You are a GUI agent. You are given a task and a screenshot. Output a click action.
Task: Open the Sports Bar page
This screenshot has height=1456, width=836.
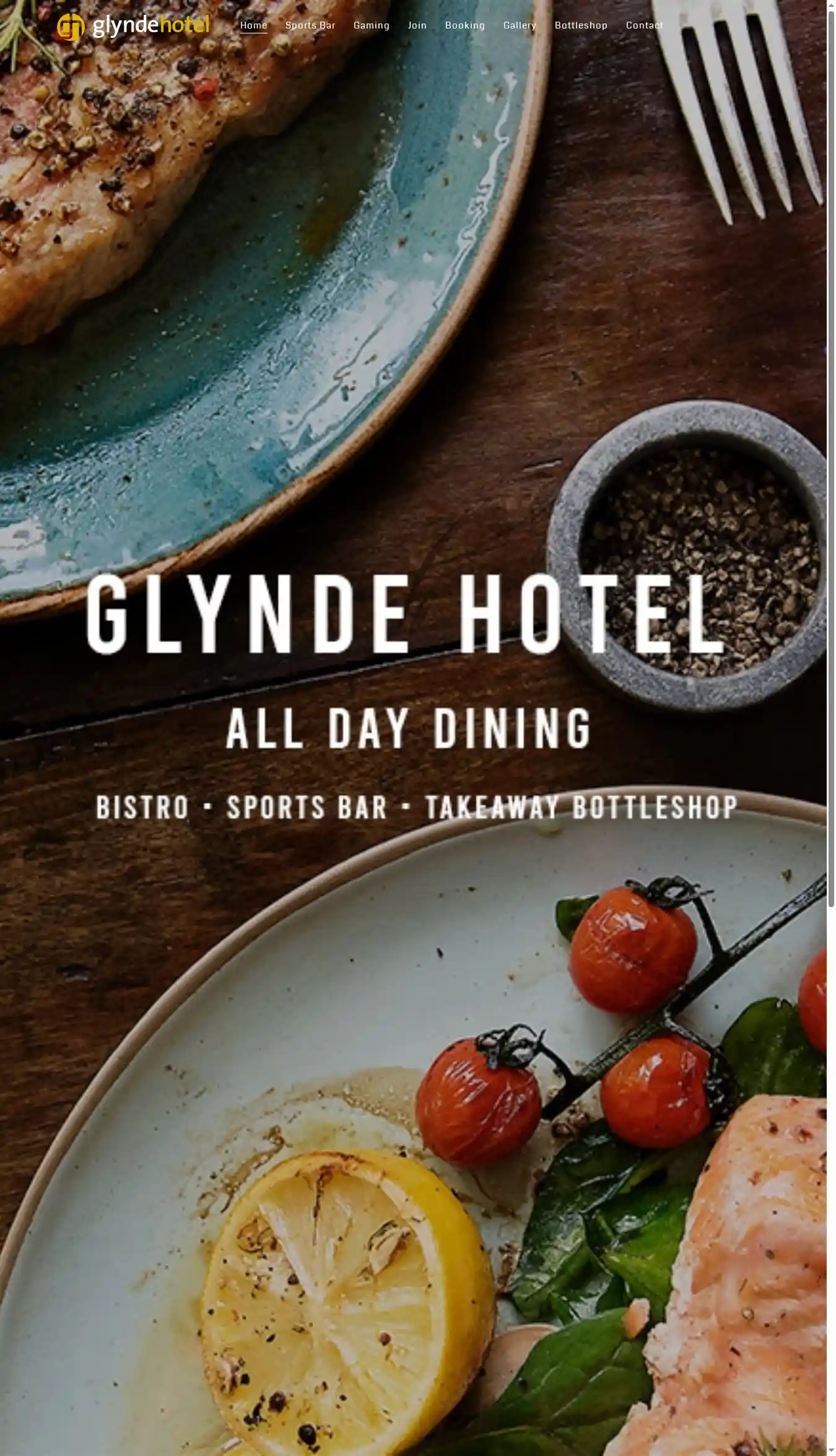pyautogui.click(x=310, y=25)
